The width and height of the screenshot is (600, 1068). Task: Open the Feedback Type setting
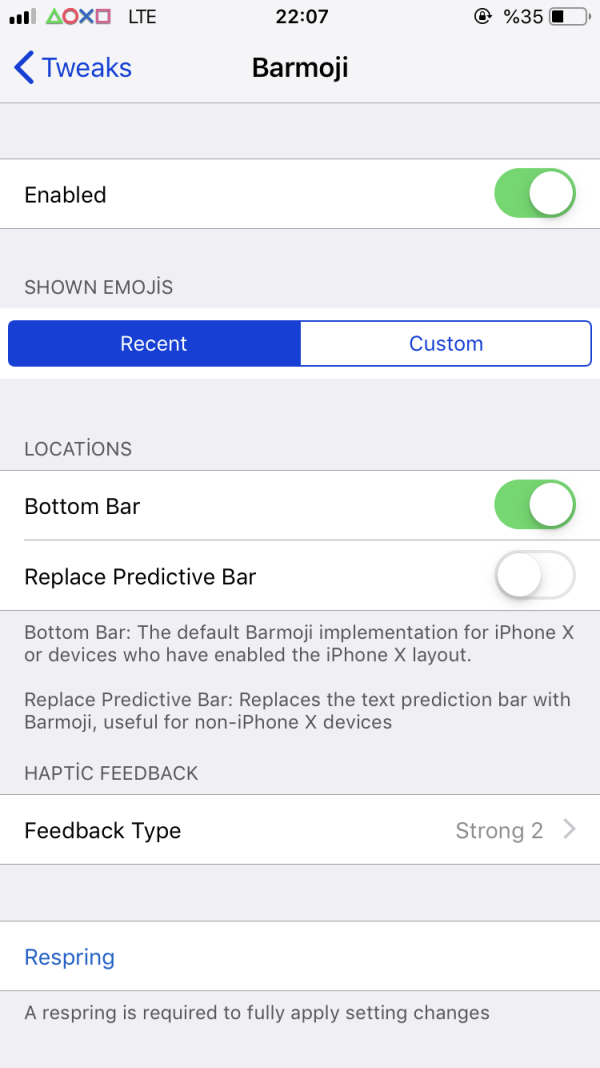coord(300,830)
